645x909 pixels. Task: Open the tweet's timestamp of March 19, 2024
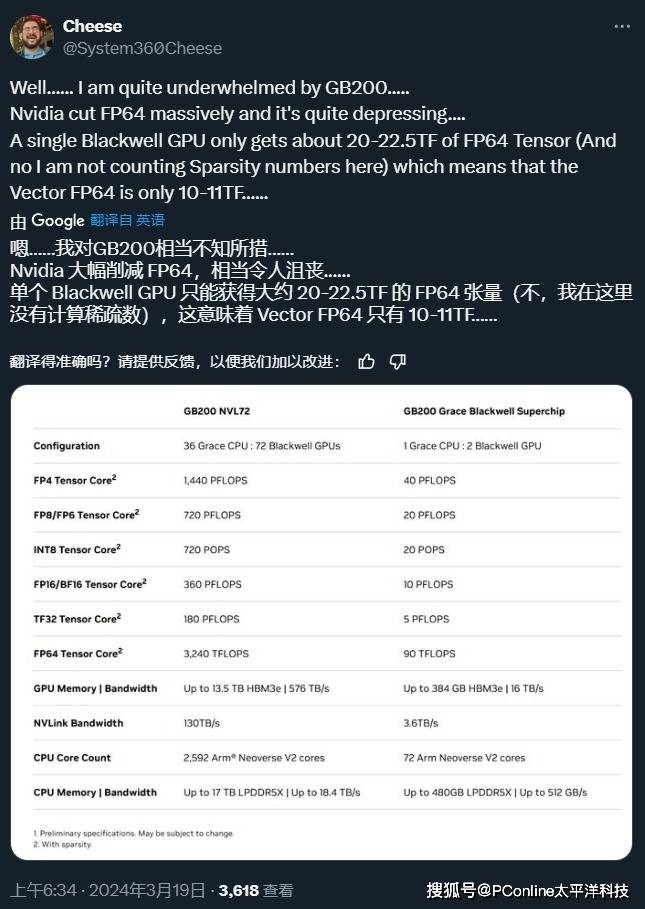tap(108, 889)
